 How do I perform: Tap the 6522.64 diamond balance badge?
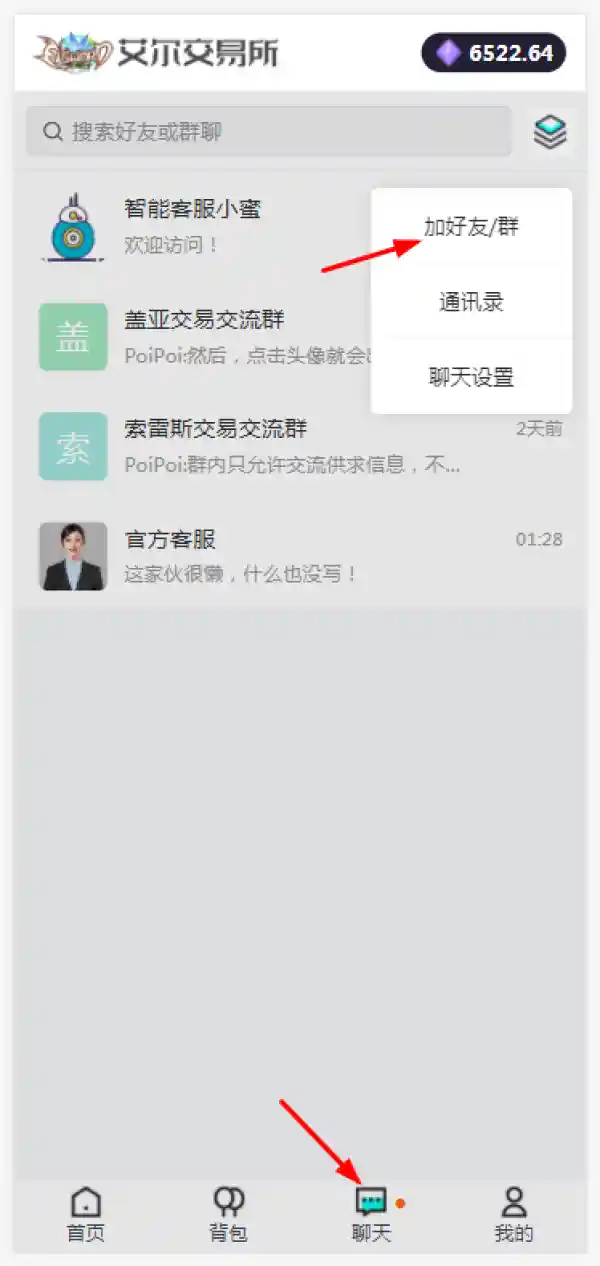(494, 53)
